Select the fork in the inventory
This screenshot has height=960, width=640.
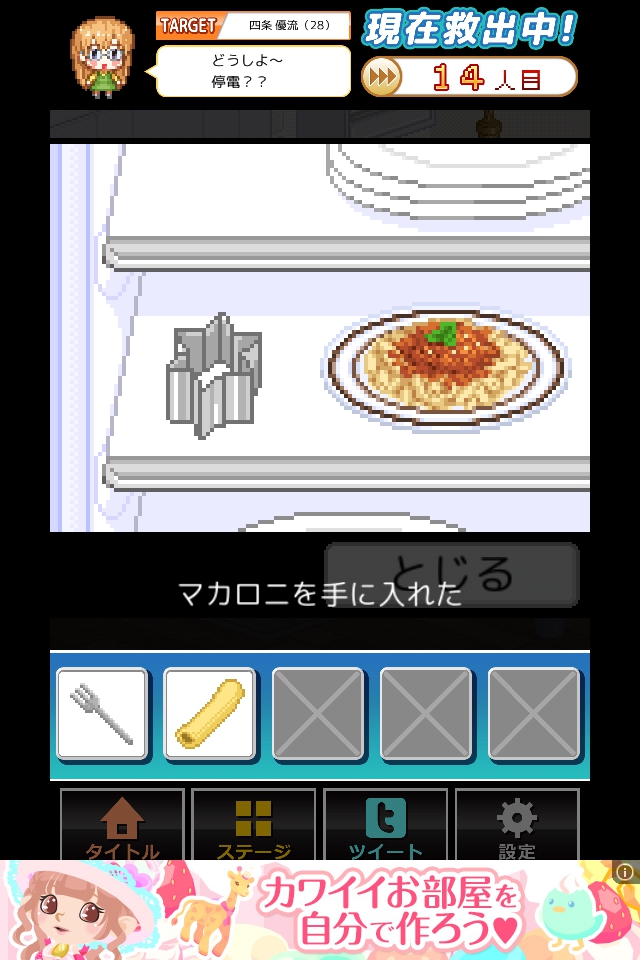click(x=102, y=714)
